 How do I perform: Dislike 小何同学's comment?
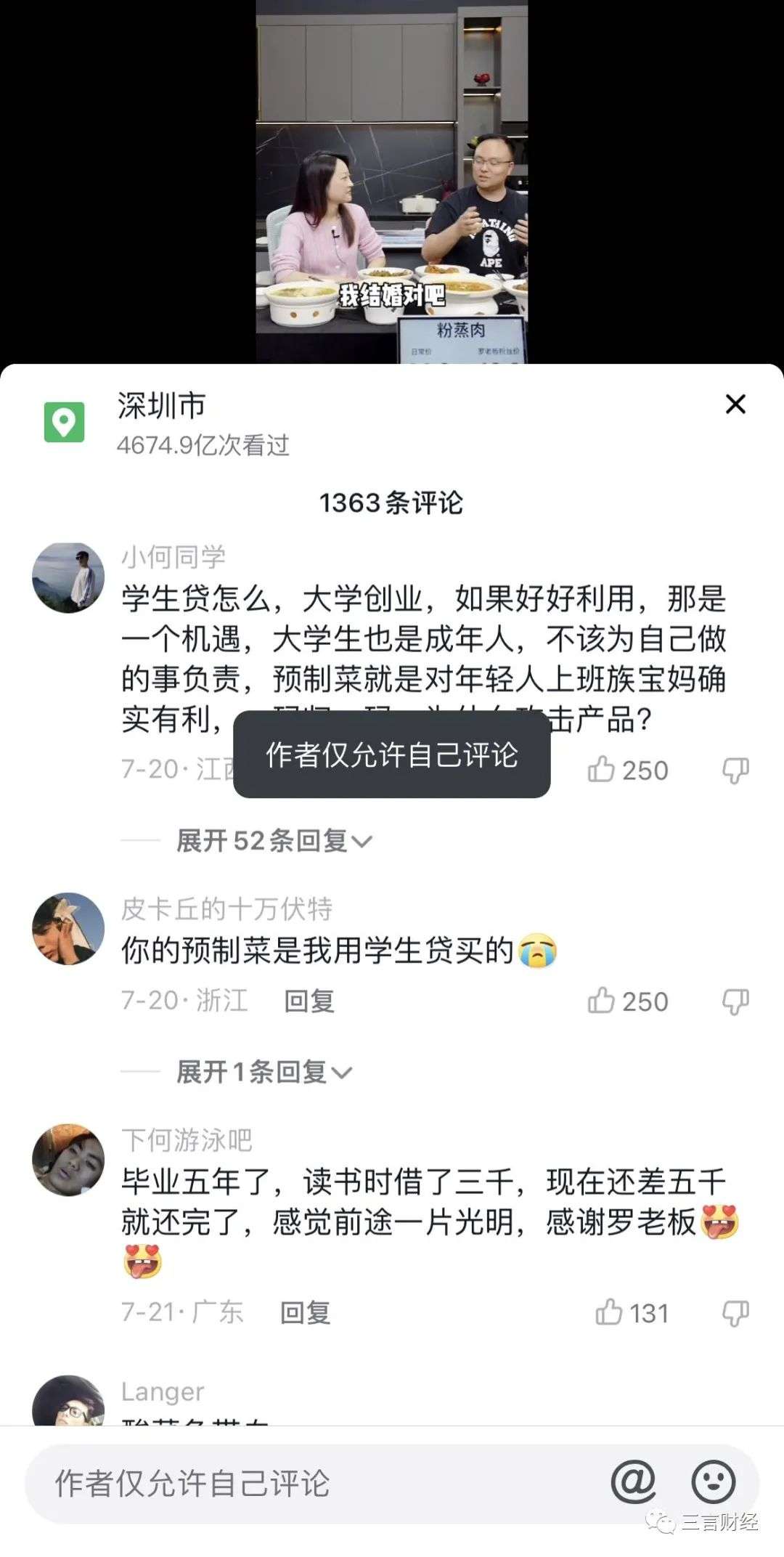pos(735,771)
